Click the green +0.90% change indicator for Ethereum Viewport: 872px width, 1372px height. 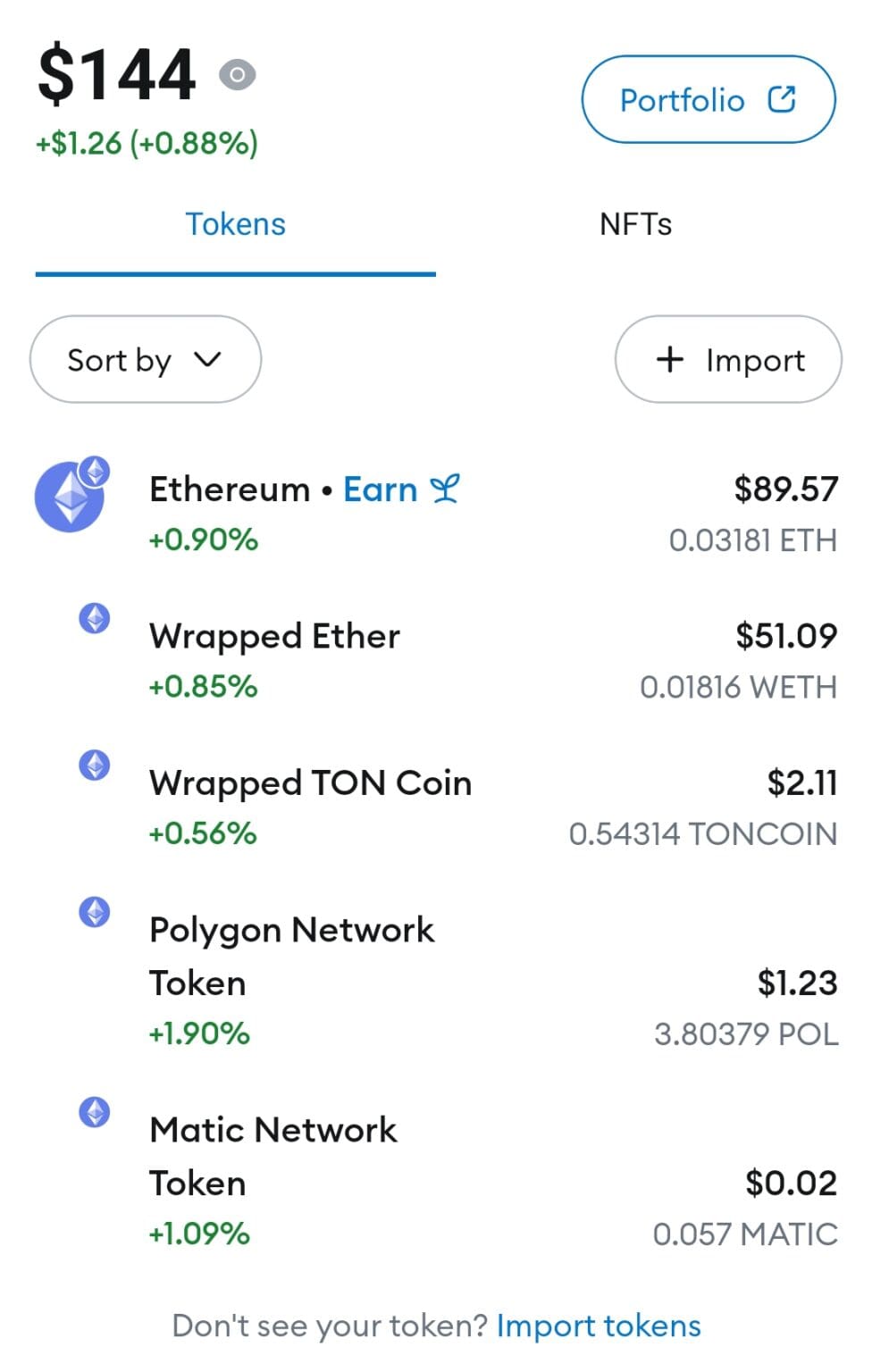pyautogui.click(x=202, y=539)
